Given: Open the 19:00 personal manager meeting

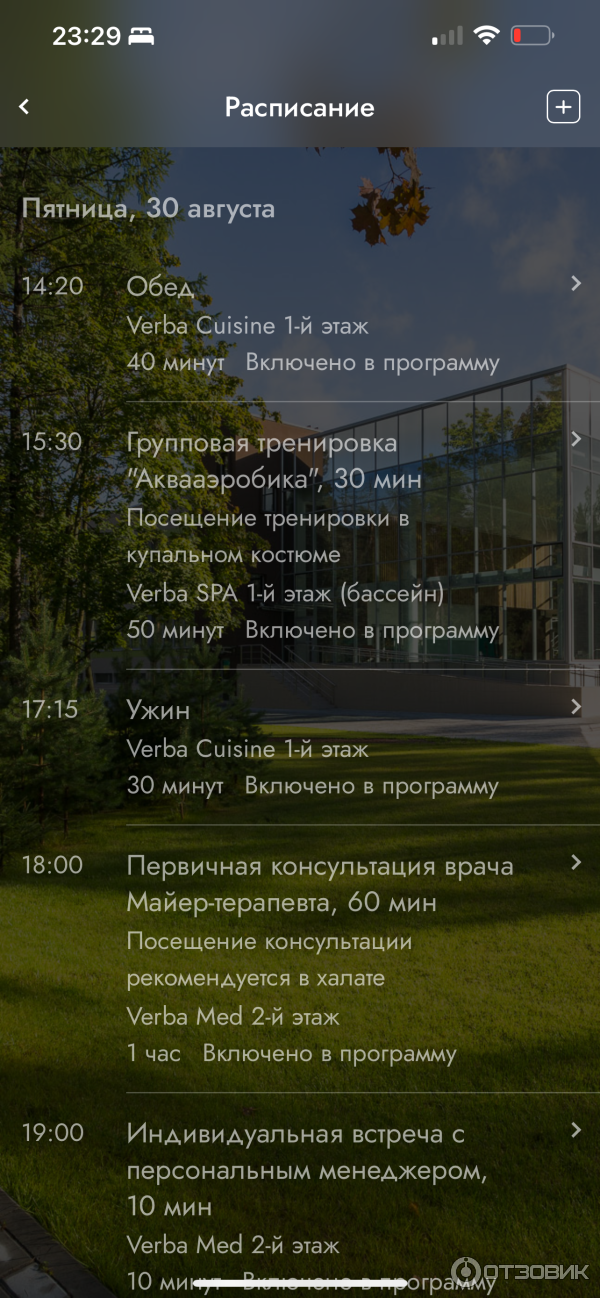Looking at the screenshot, I should (x=310, y=1190).
